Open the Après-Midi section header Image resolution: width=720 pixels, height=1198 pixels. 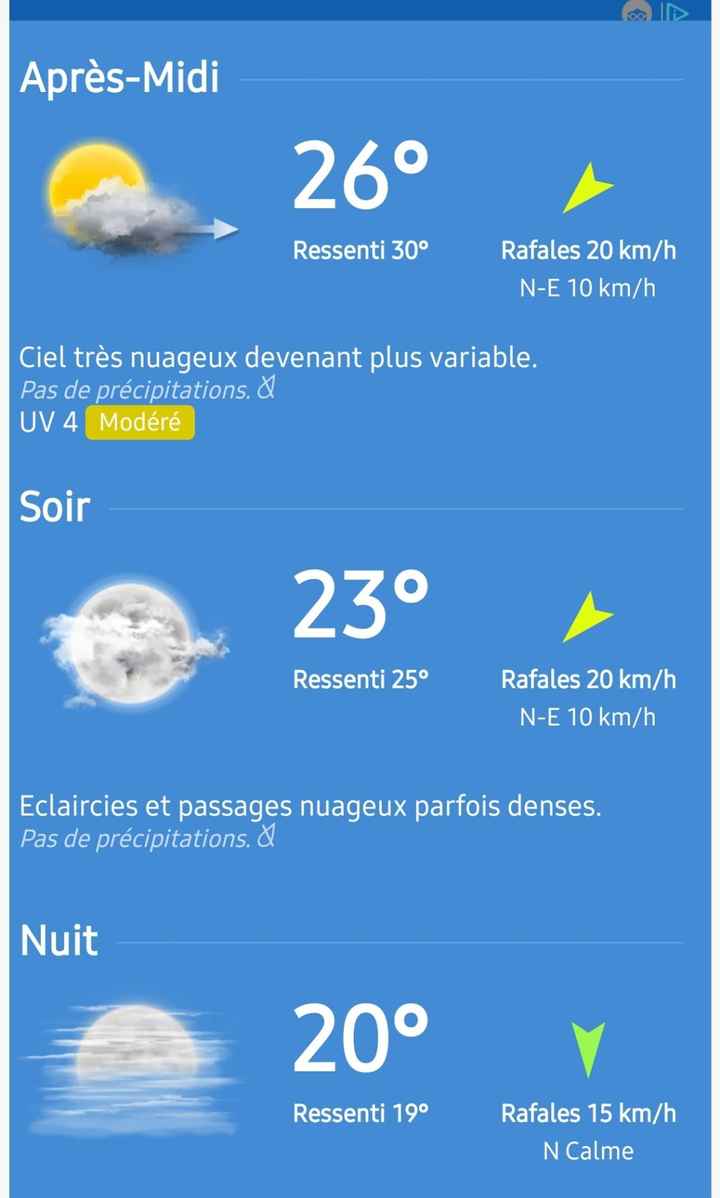[x=120, y=78]
